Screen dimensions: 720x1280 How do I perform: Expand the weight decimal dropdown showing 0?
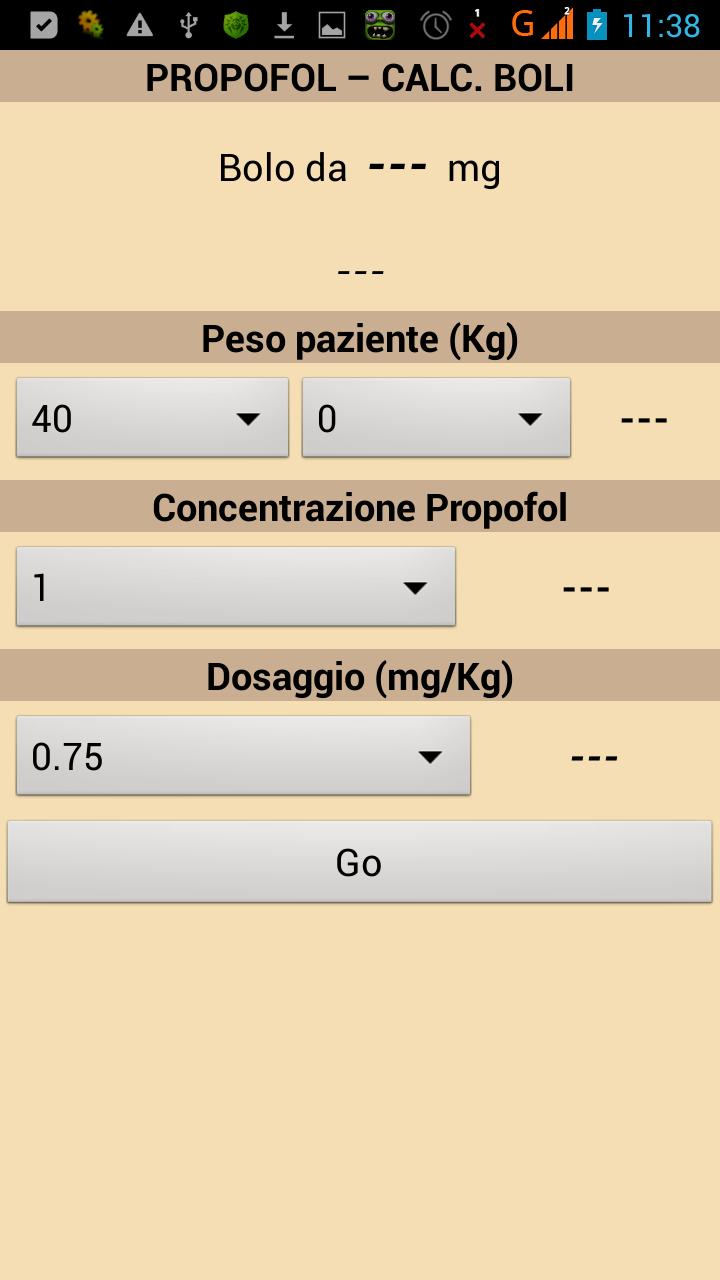[x=436, y=418]
